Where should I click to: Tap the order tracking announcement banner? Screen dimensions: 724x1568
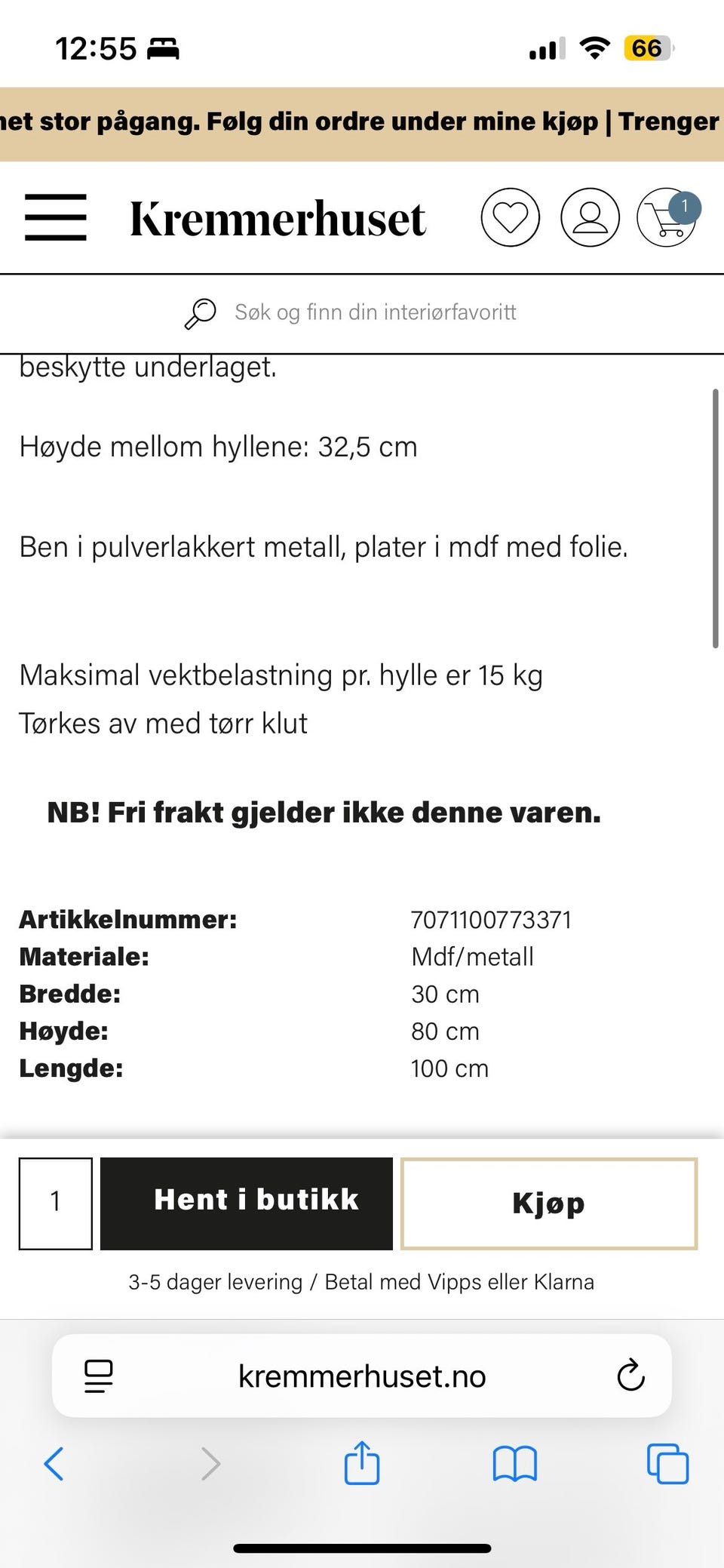point(362,121)
